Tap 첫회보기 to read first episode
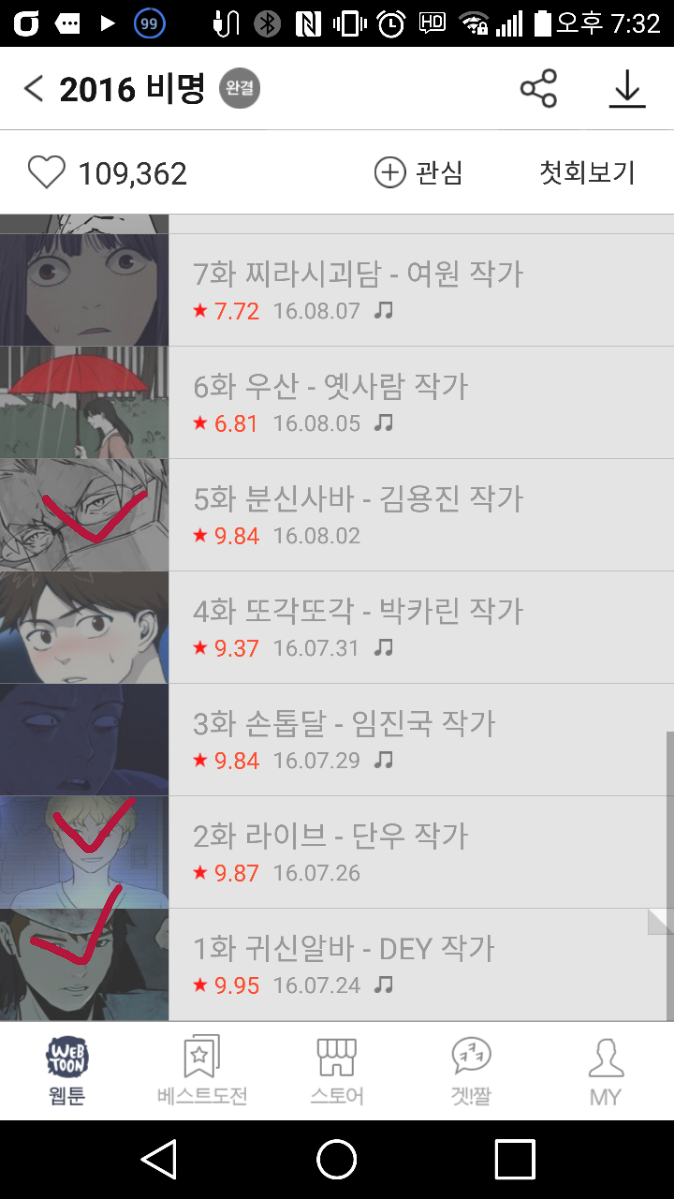Image resolution: width=674 pixels, height=1199 pixels. tap(587, 173)
